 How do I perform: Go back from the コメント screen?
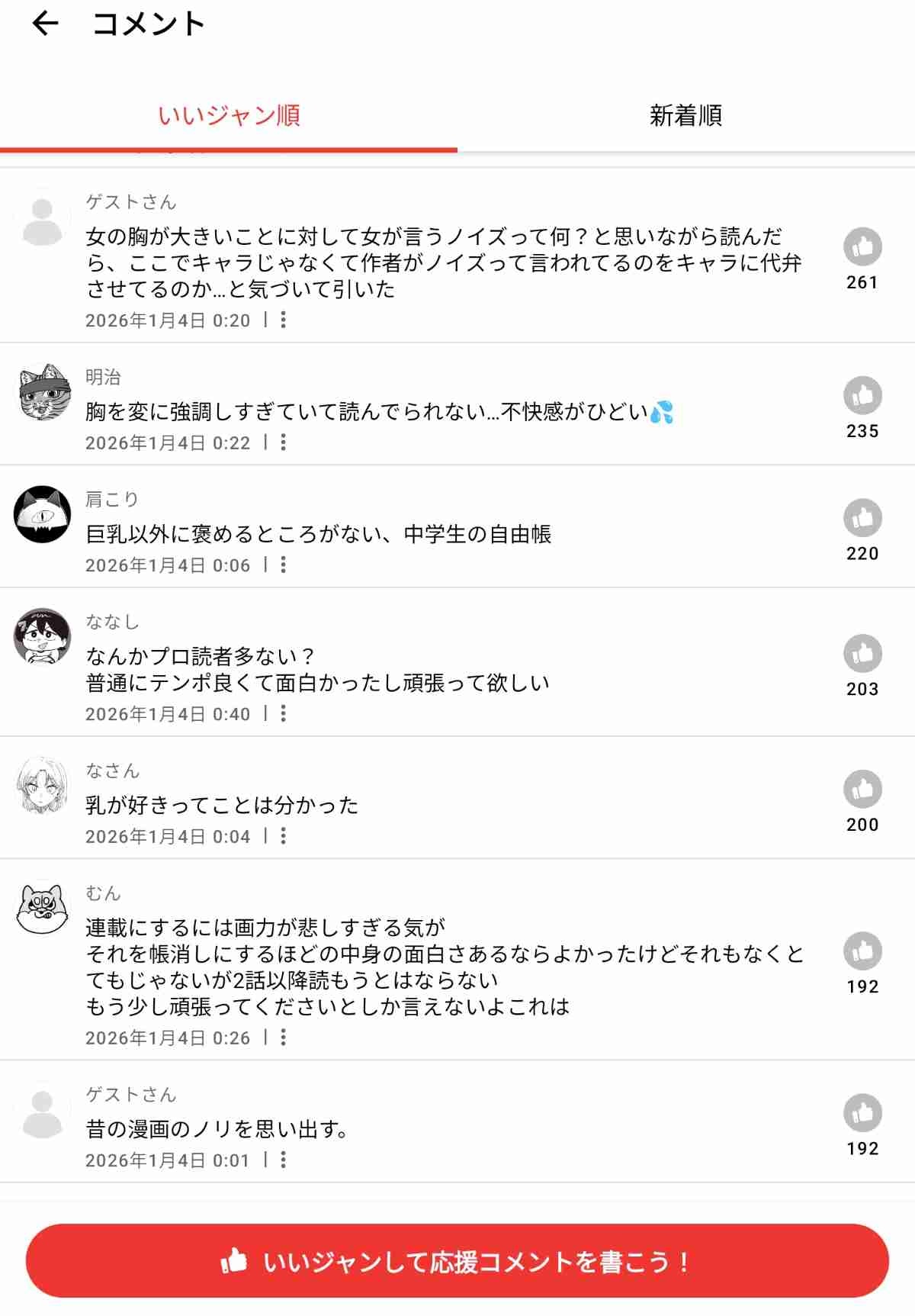coord(45,24)
